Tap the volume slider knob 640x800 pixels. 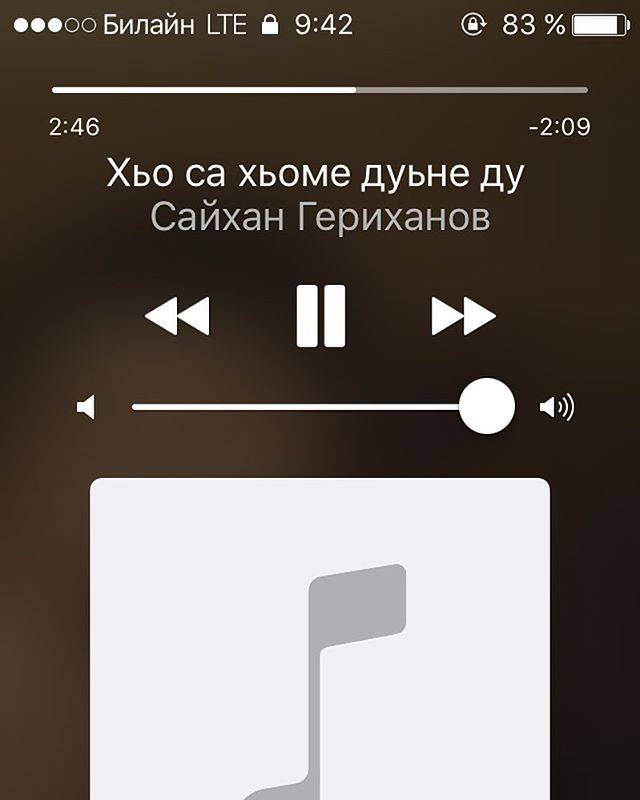click(486, 406)
